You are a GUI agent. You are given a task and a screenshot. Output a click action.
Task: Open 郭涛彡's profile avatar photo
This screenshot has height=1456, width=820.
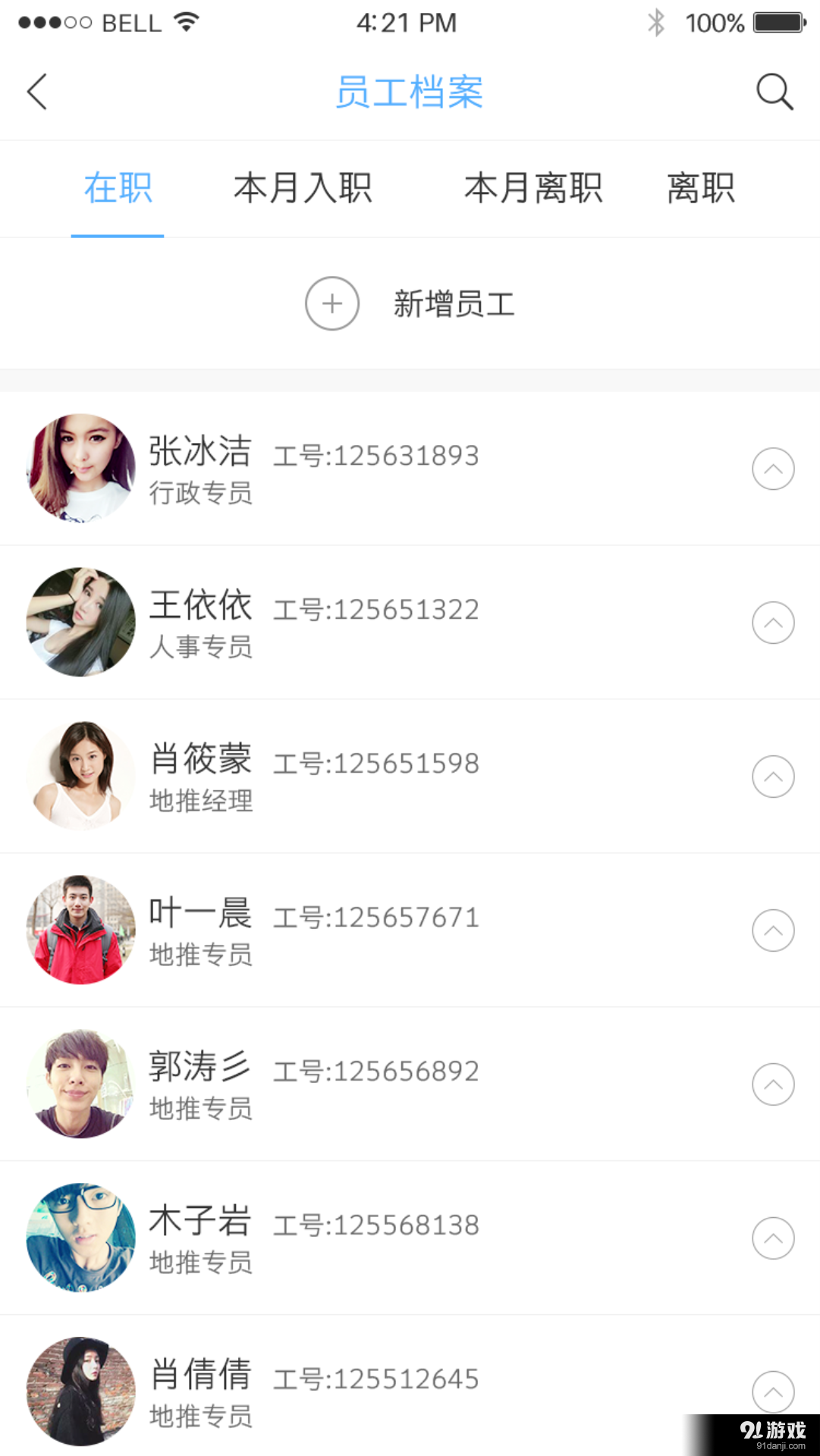tap(80, 1084)
